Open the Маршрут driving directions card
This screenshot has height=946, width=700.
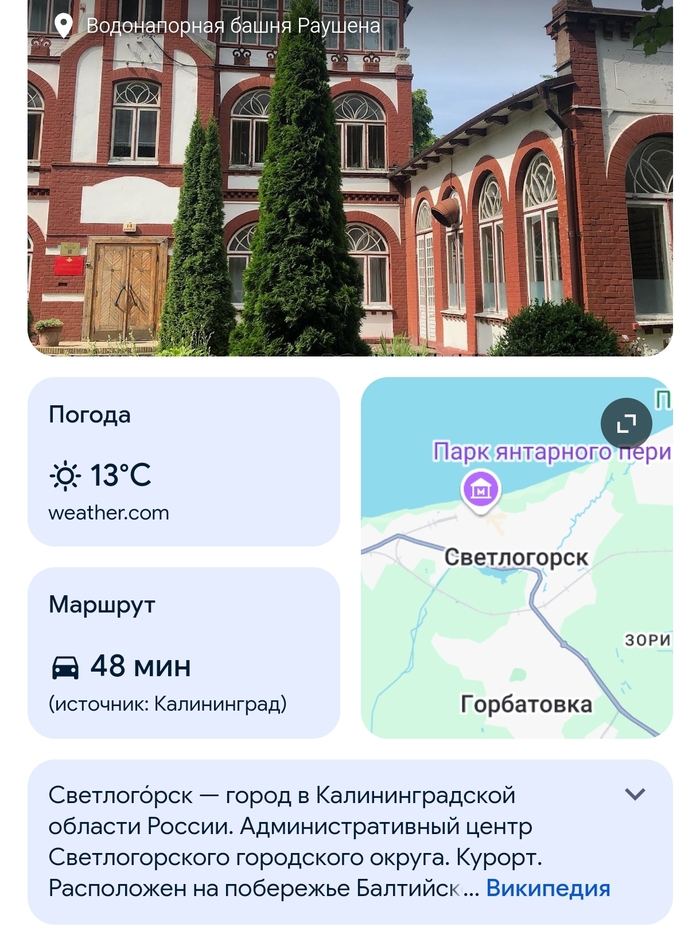(x=184, y=653)
